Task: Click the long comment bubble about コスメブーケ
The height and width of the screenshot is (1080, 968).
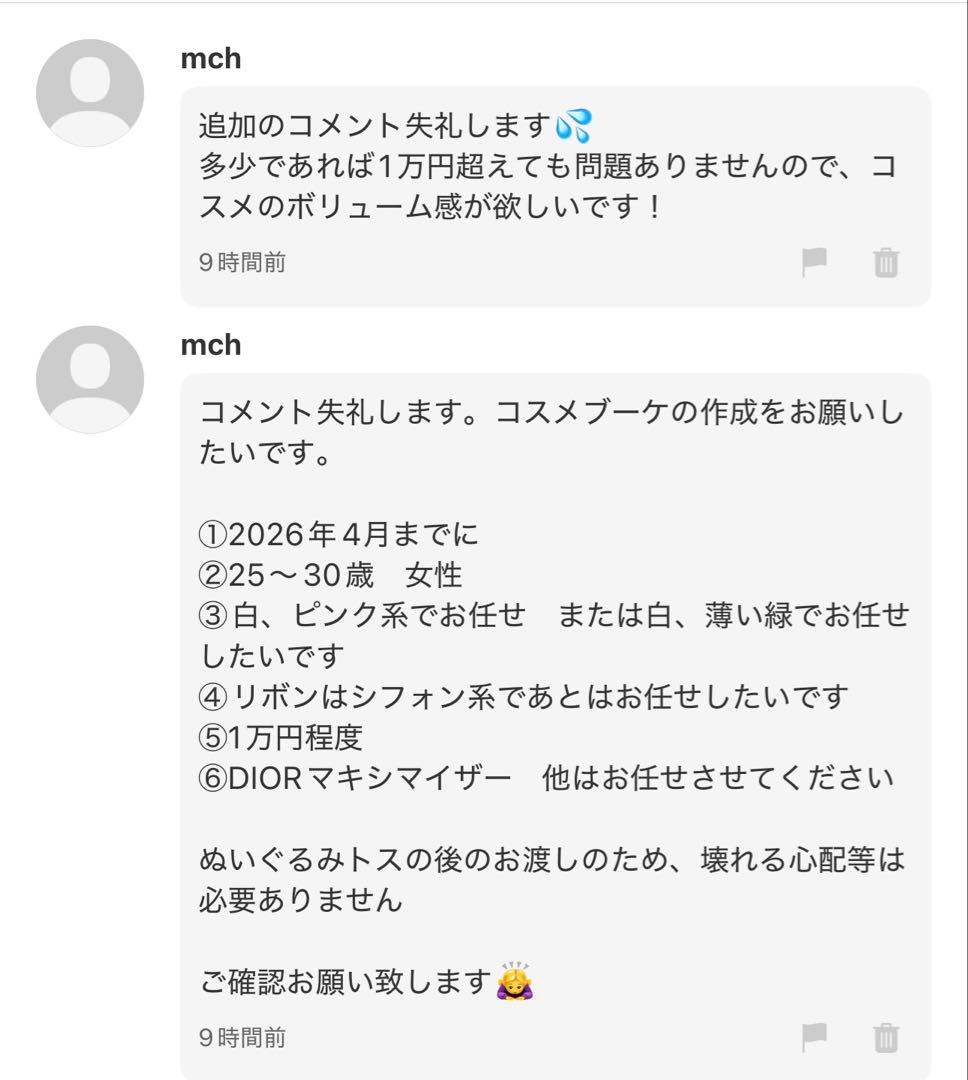Action: pyautogui.click(x=550, y=700)
